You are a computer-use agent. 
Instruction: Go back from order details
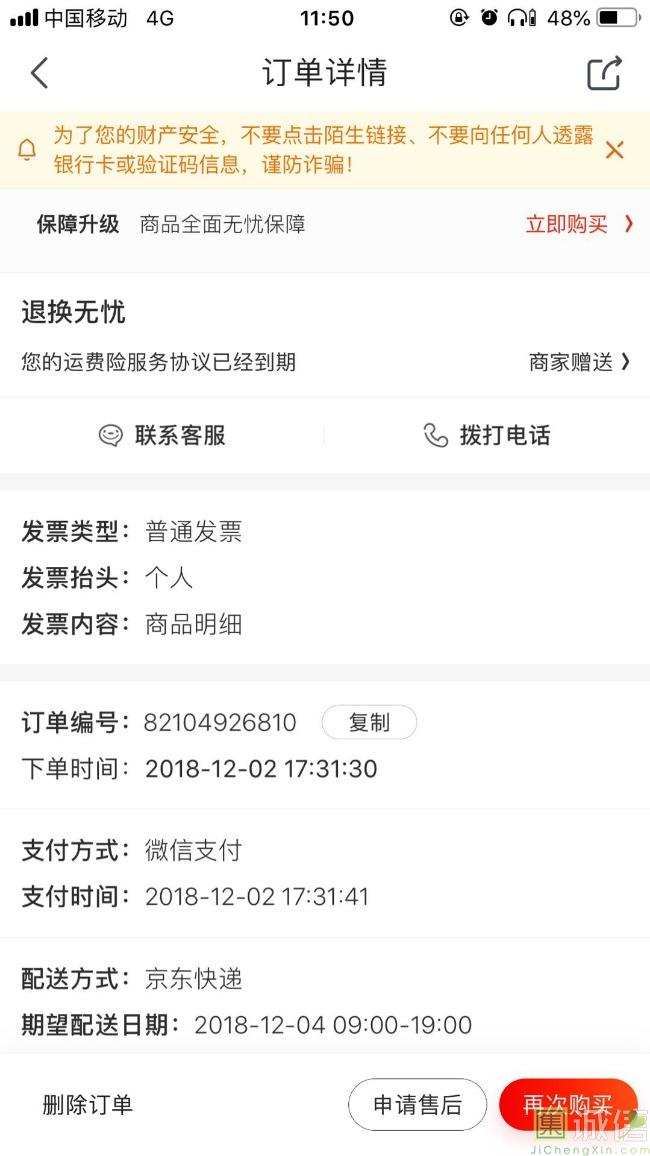40,73
